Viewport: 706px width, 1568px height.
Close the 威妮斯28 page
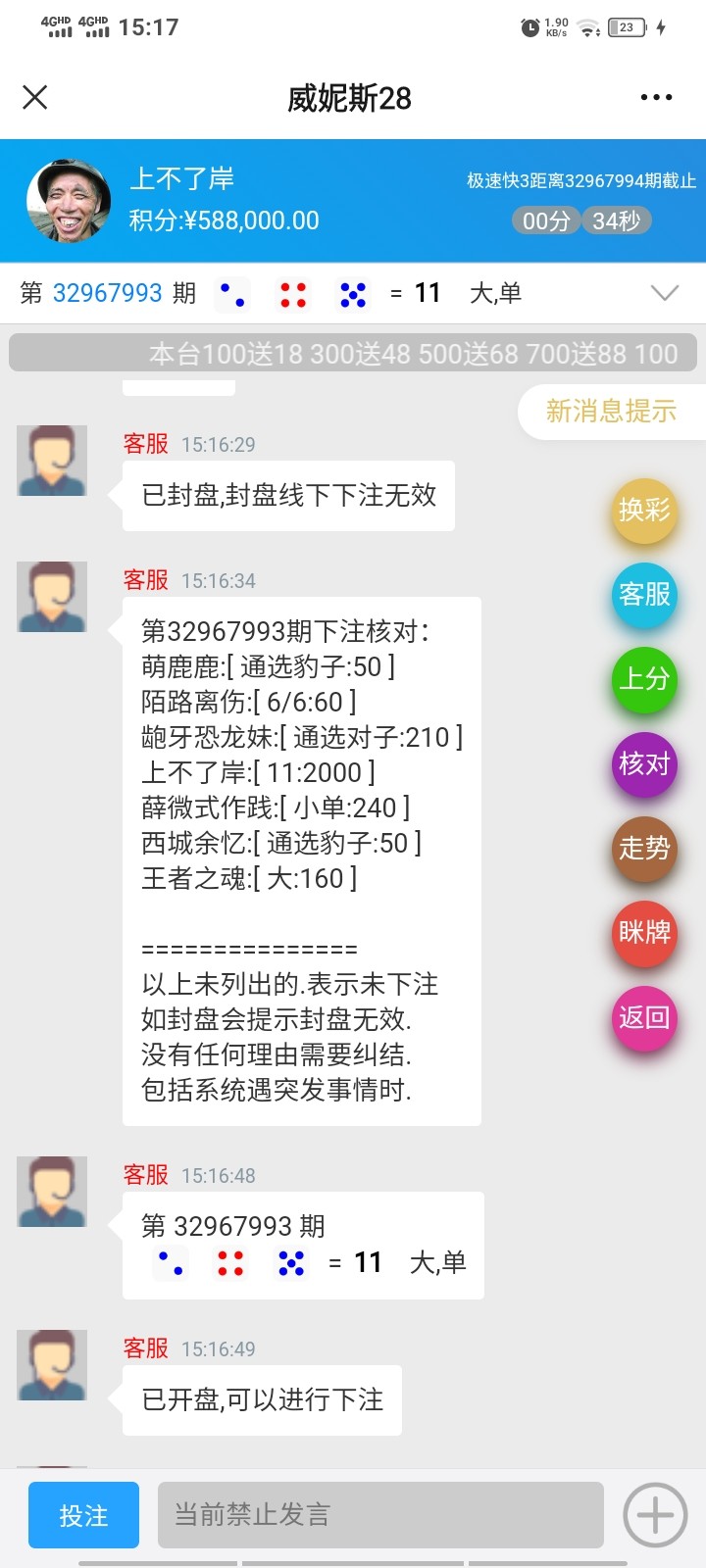(35, 97)
